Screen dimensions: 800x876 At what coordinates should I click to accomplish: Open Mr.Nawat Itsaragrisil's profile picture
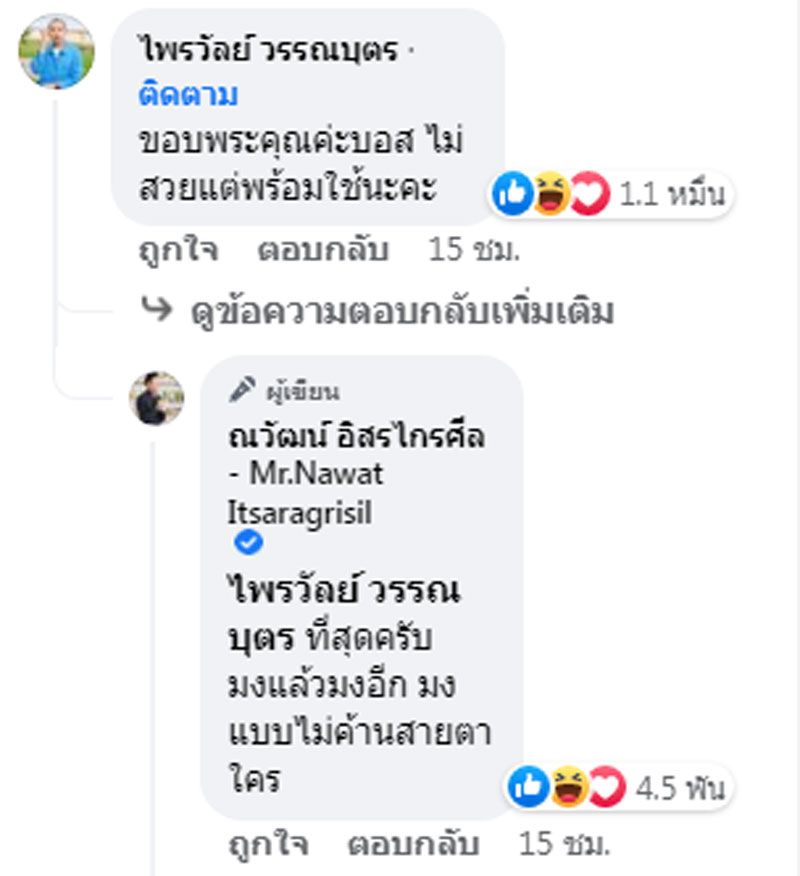point(157,399)
